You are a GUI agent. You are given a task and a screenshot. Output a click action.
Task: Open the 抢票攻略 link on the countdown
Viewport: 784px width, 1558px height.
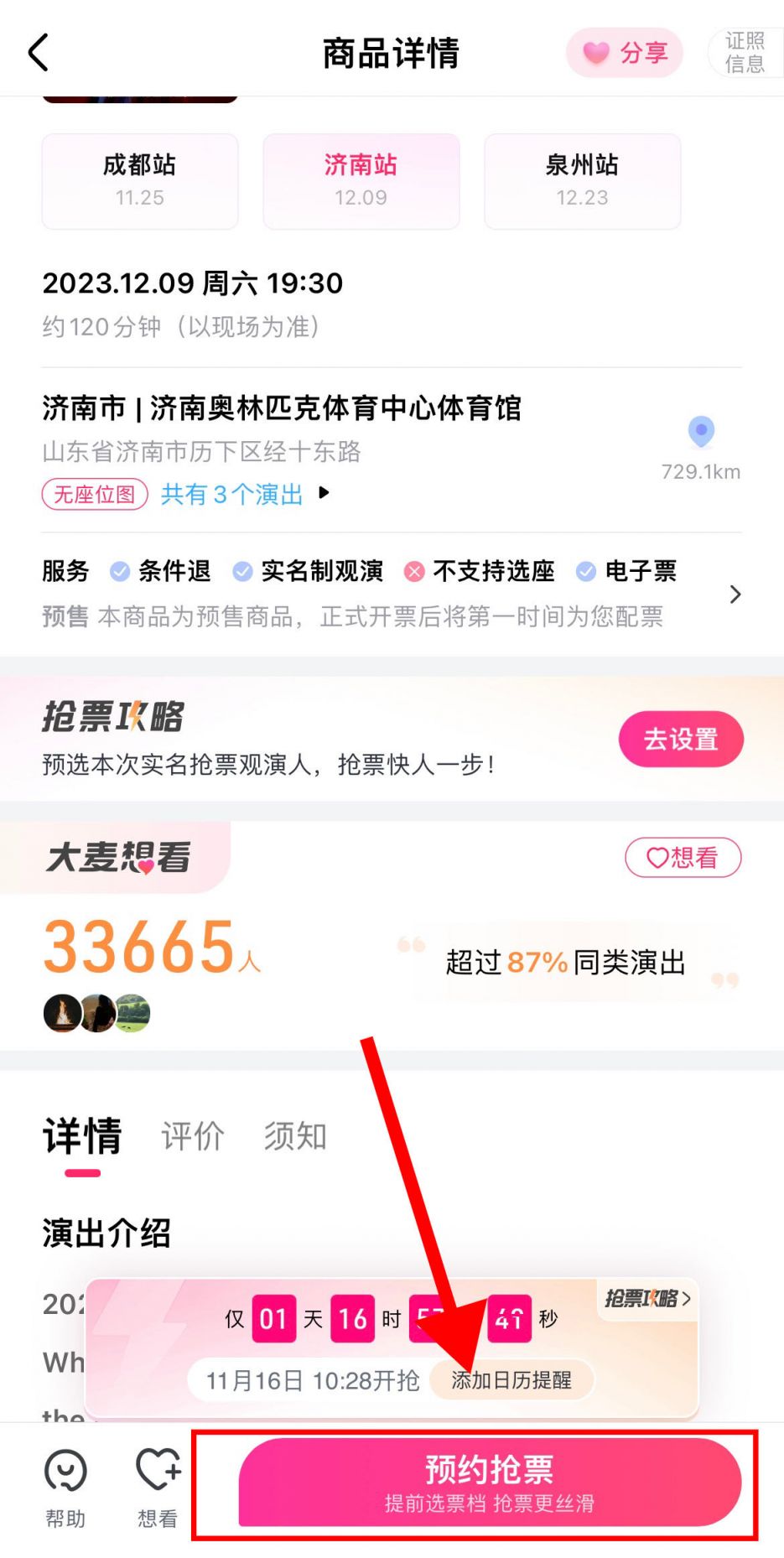647,1299
